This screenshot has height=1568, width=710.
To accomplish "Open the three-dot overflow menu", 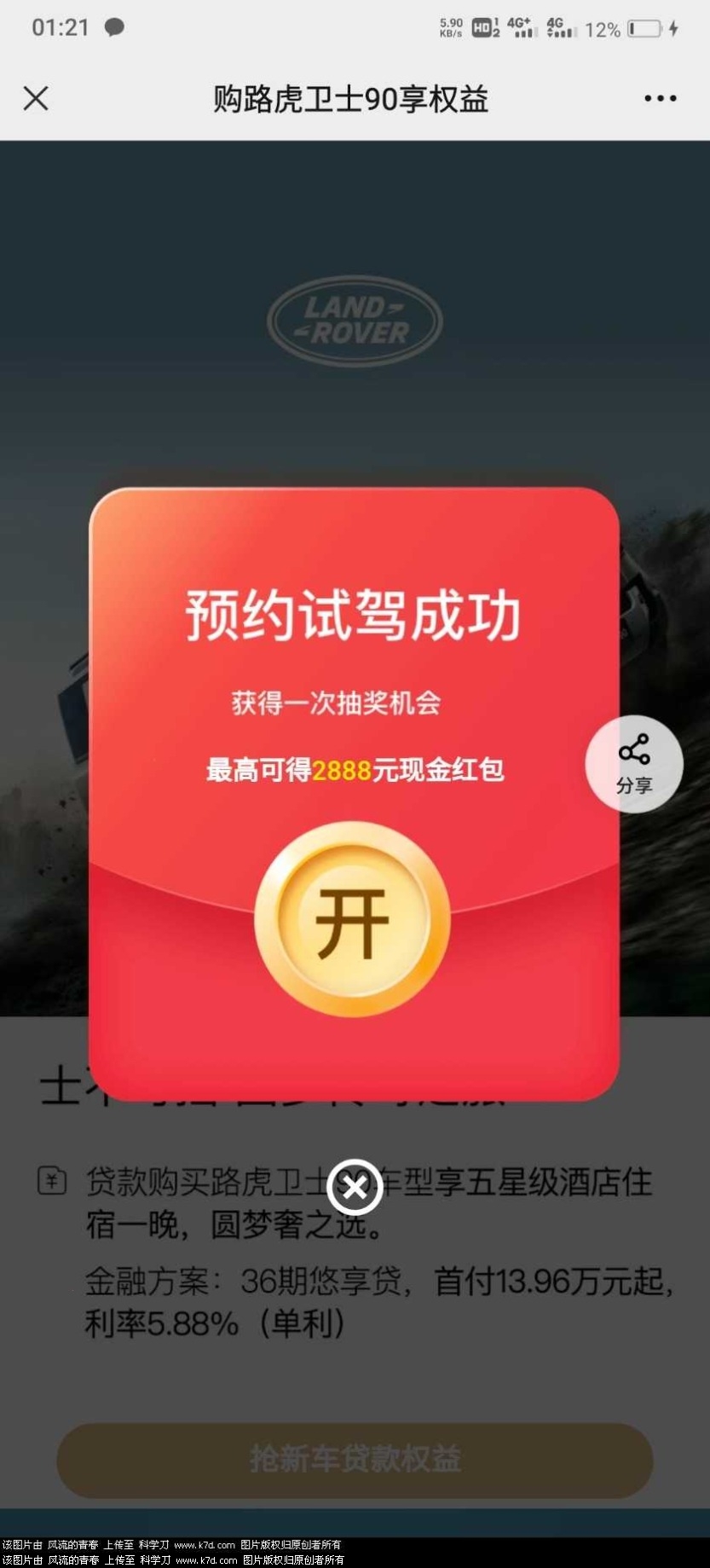I will pos(661,99).
